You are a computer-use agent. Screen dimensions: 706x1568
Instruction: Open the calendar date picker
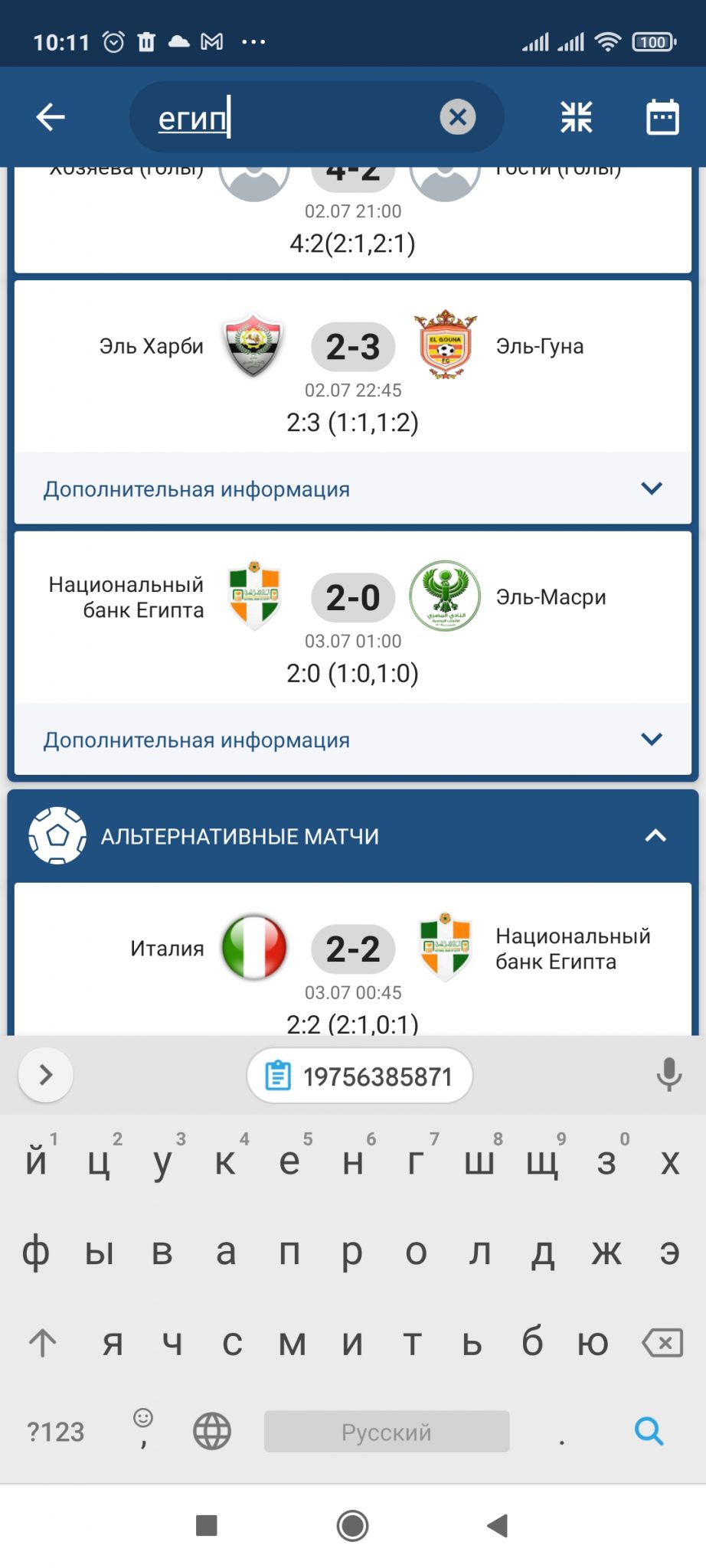pos(662,117)
